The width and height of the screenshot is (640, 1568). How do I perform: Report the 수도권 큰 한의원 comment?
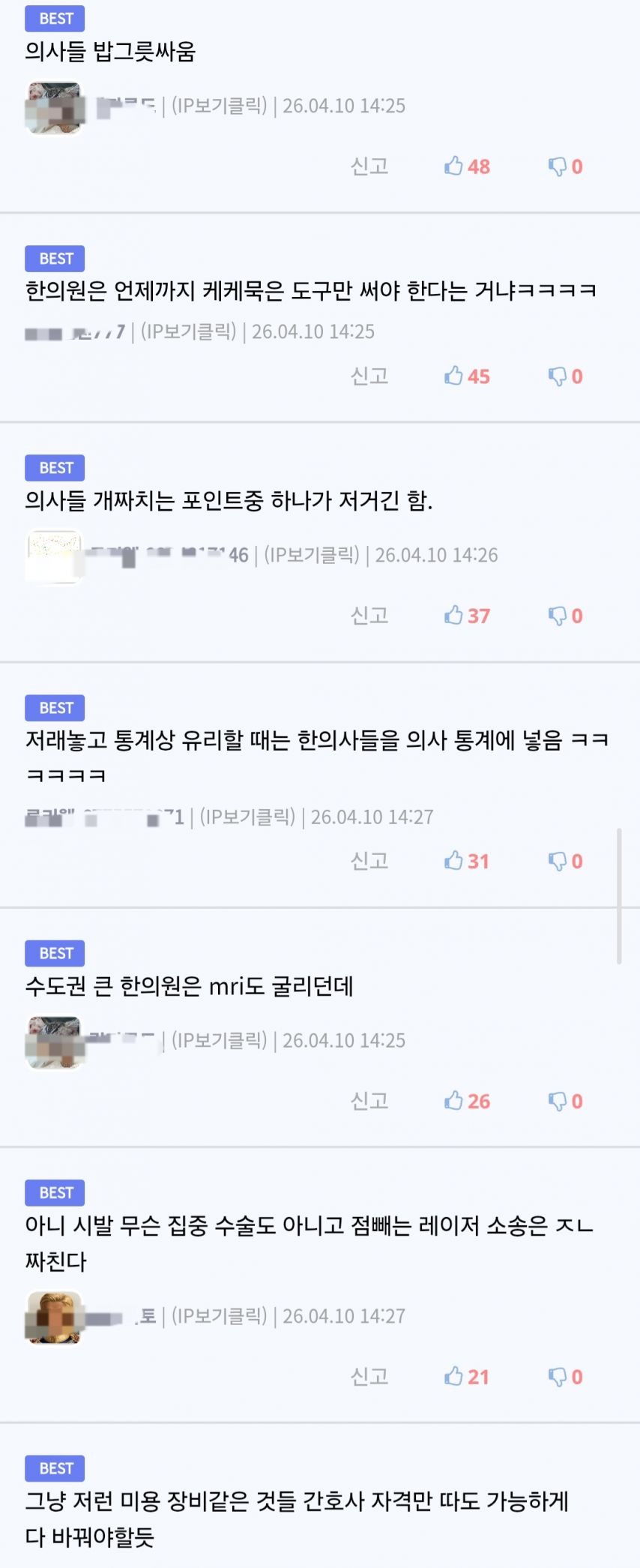pyautogui.click(x=369, y=1101)
